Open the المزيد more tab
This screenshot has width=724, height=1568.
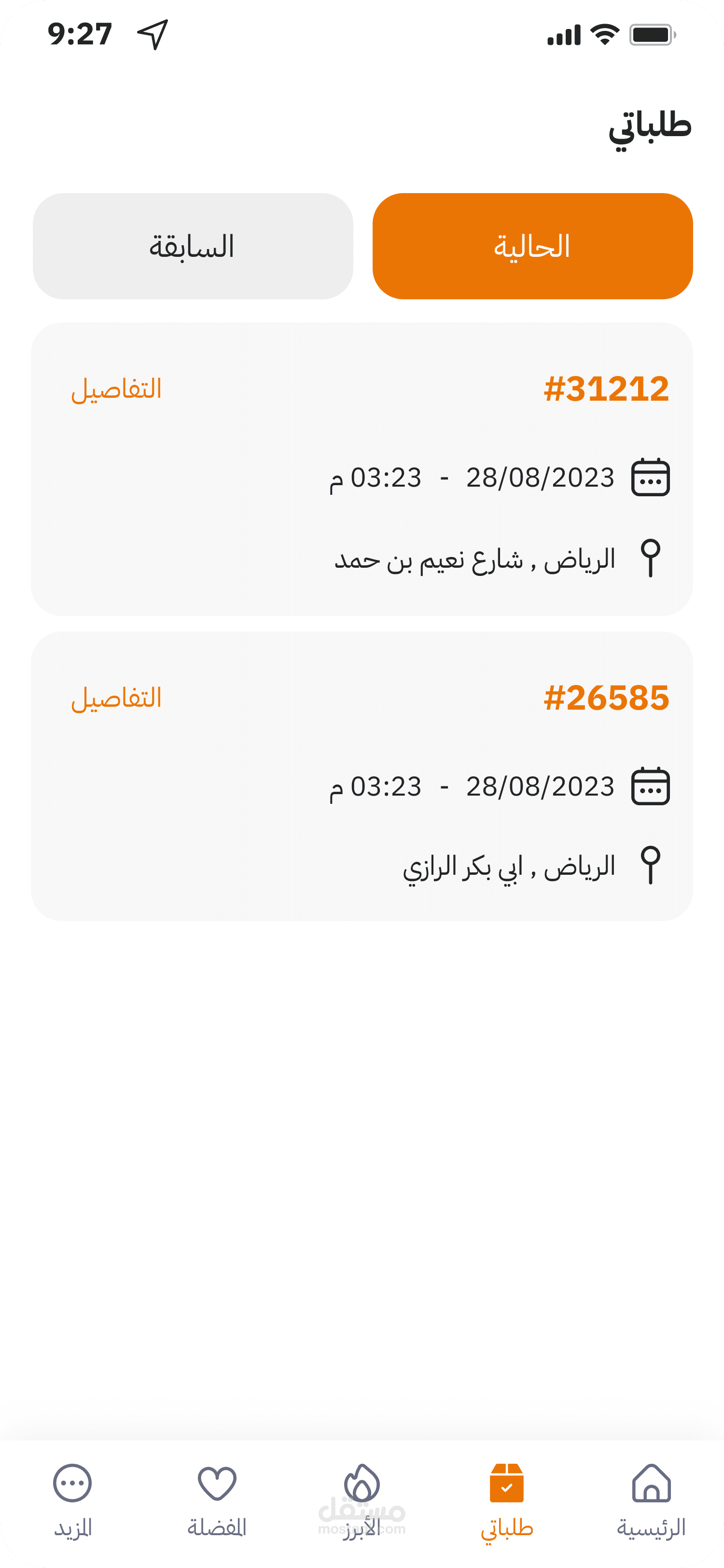(72, 1501)
